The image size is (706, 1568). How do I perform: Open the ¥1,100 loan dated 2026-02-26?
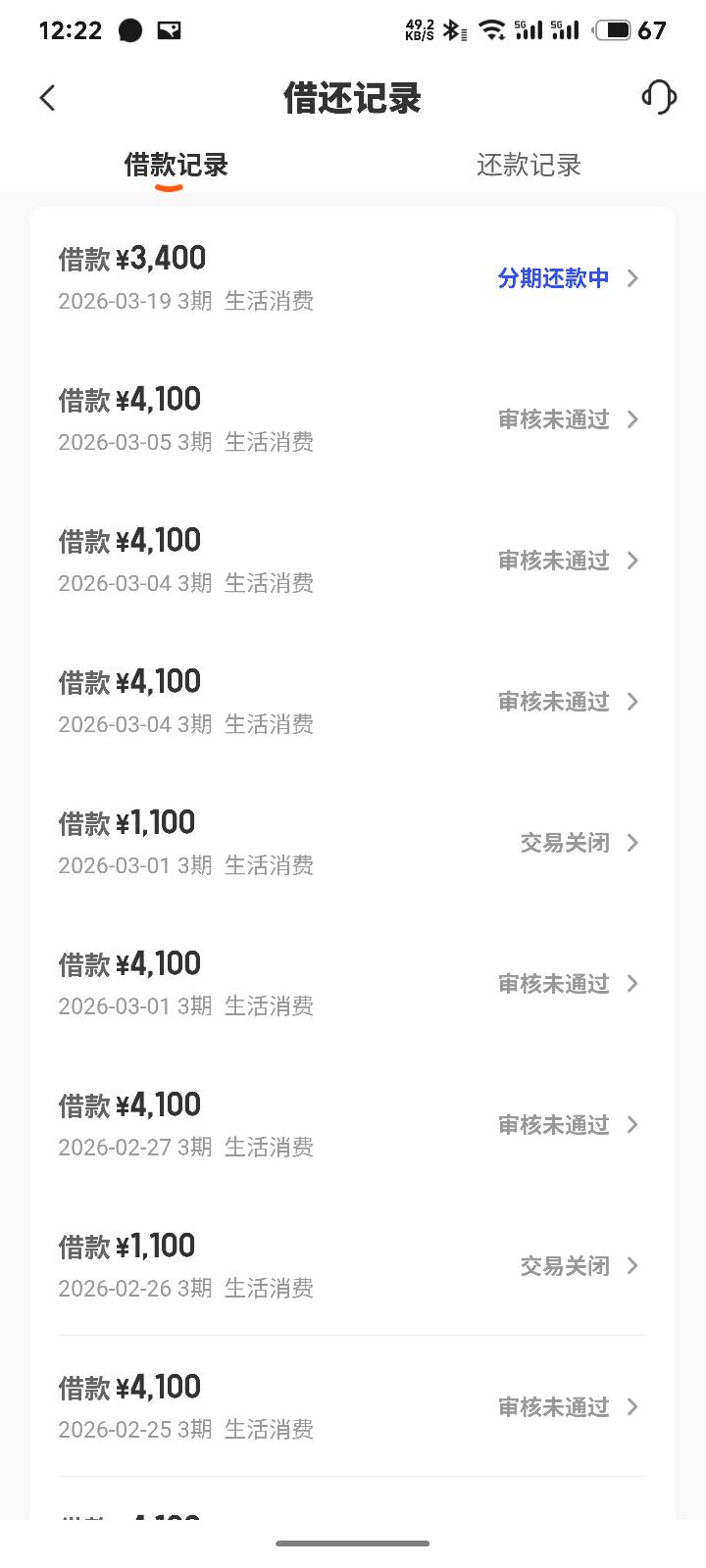pos(352,1266)
